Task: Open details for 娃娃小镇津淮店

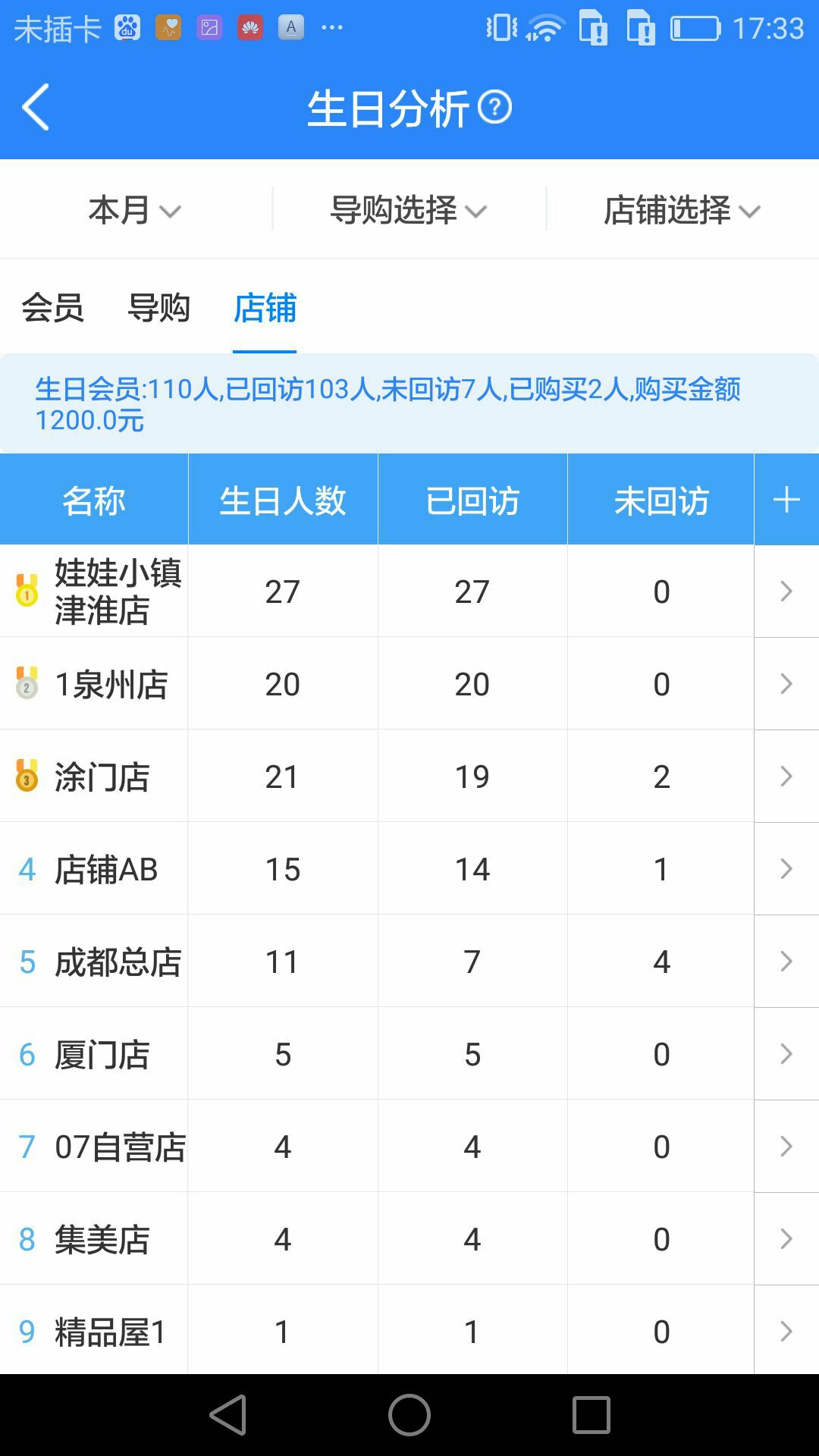Action: click(x=786, y=591)
